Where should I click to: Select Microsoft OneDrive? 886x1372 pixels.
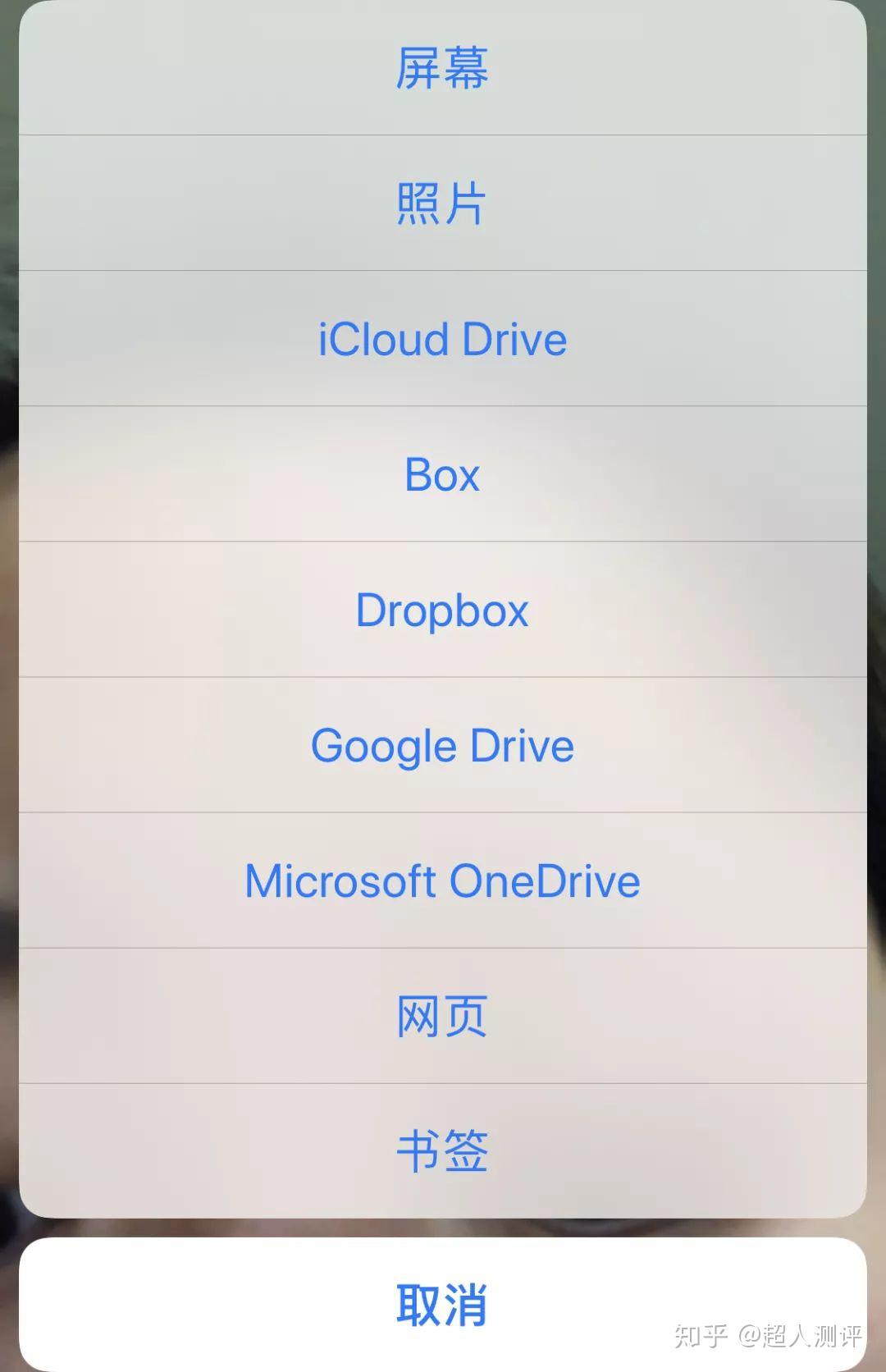[x=442, y=880]
